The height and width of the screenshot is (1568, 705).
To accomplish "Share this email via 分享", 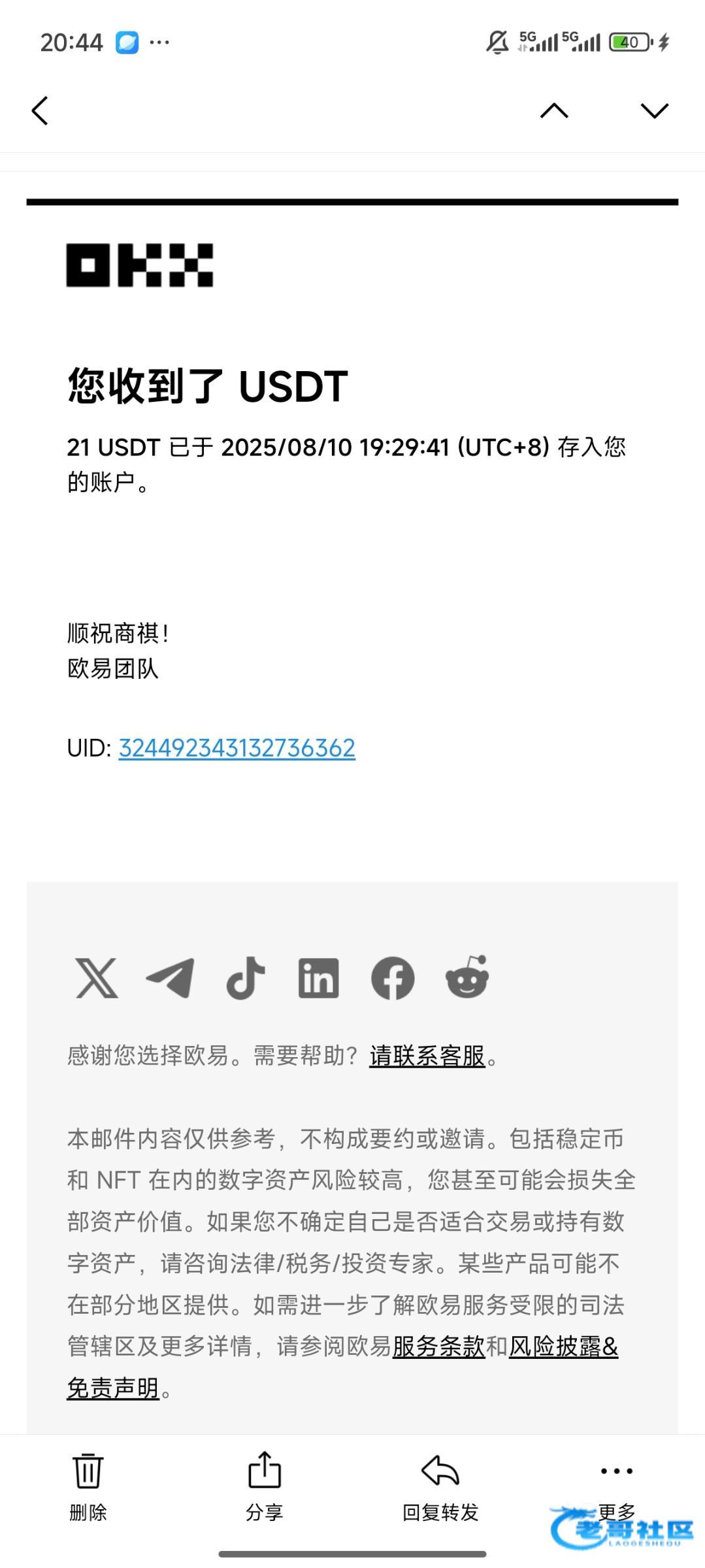I will [264, 1484].
